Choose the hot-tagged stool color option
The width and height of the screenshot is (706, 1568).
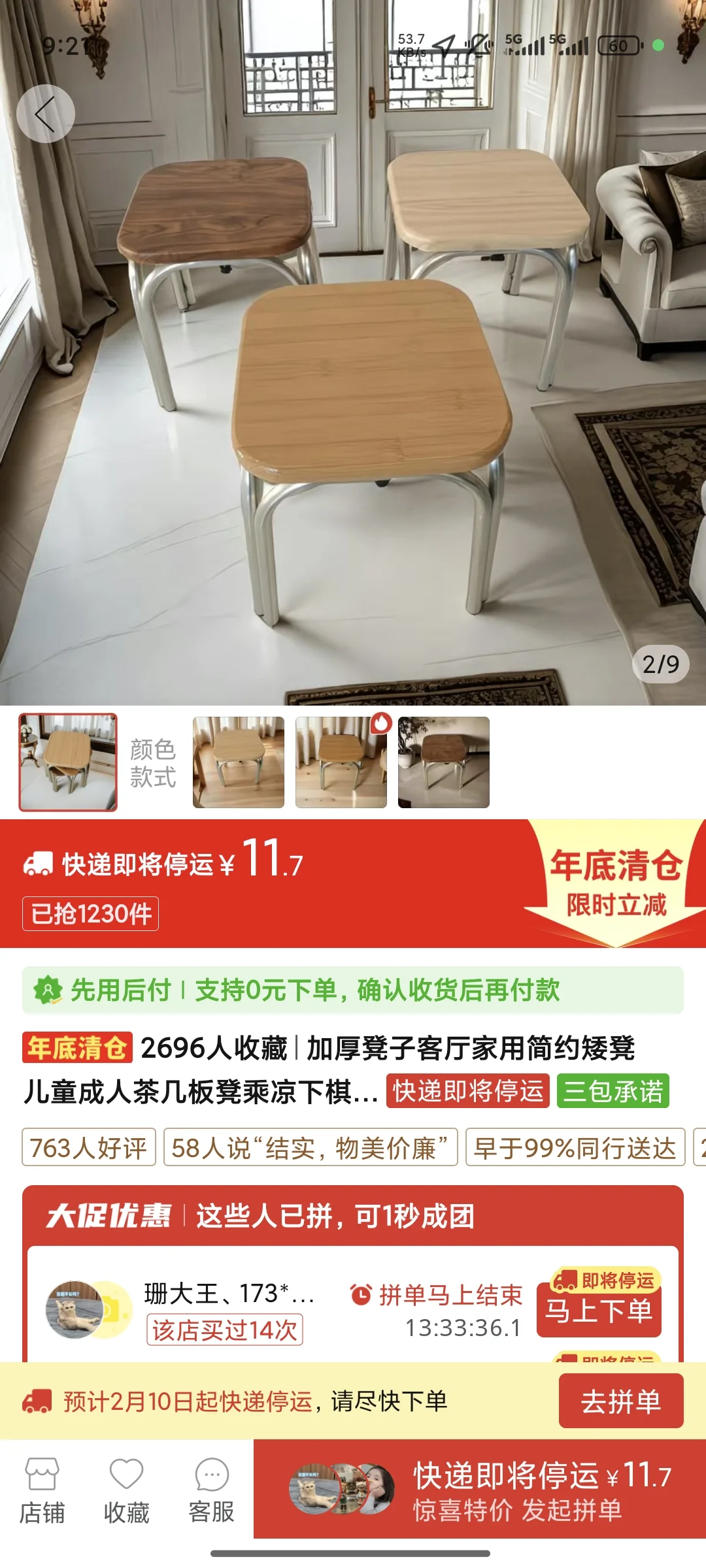point(341,762)
